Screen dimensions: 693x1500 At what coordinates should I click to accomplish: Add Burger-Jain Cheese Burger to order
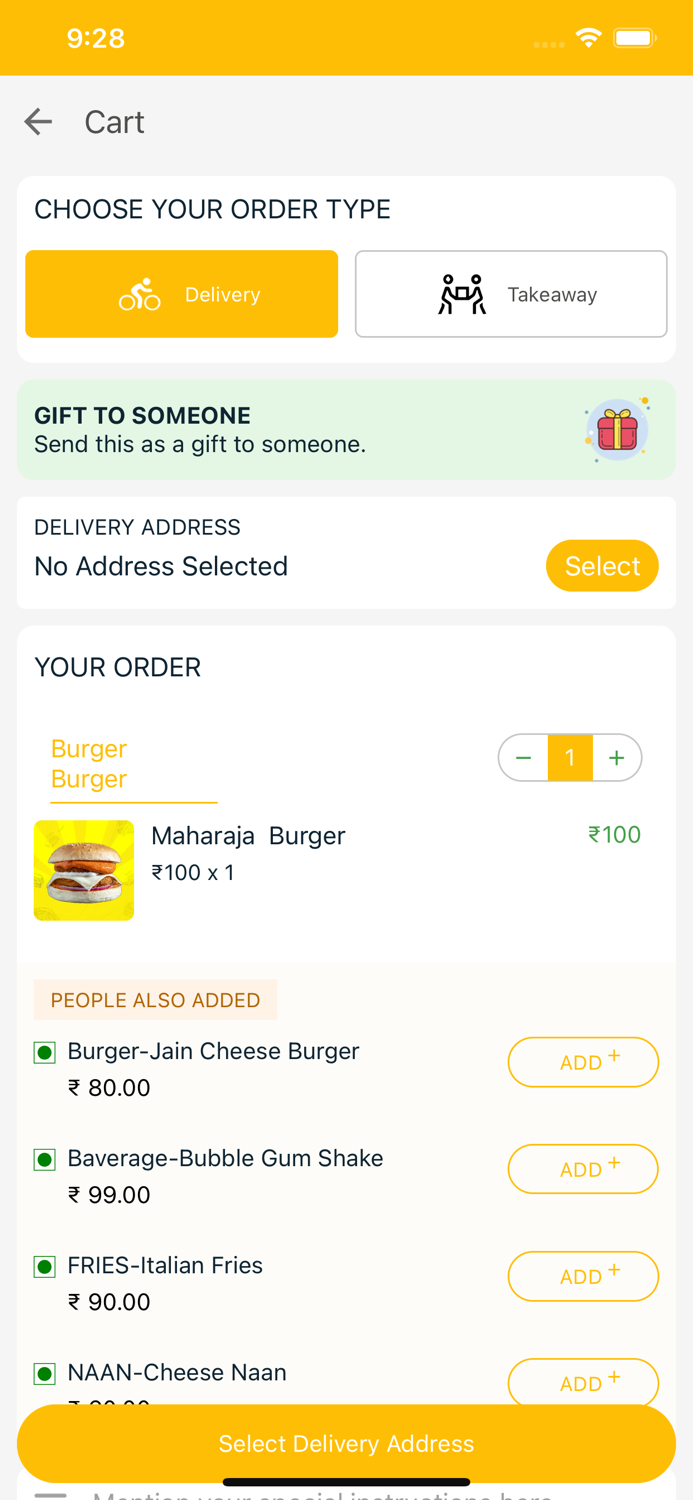(x=583, y=1062)
